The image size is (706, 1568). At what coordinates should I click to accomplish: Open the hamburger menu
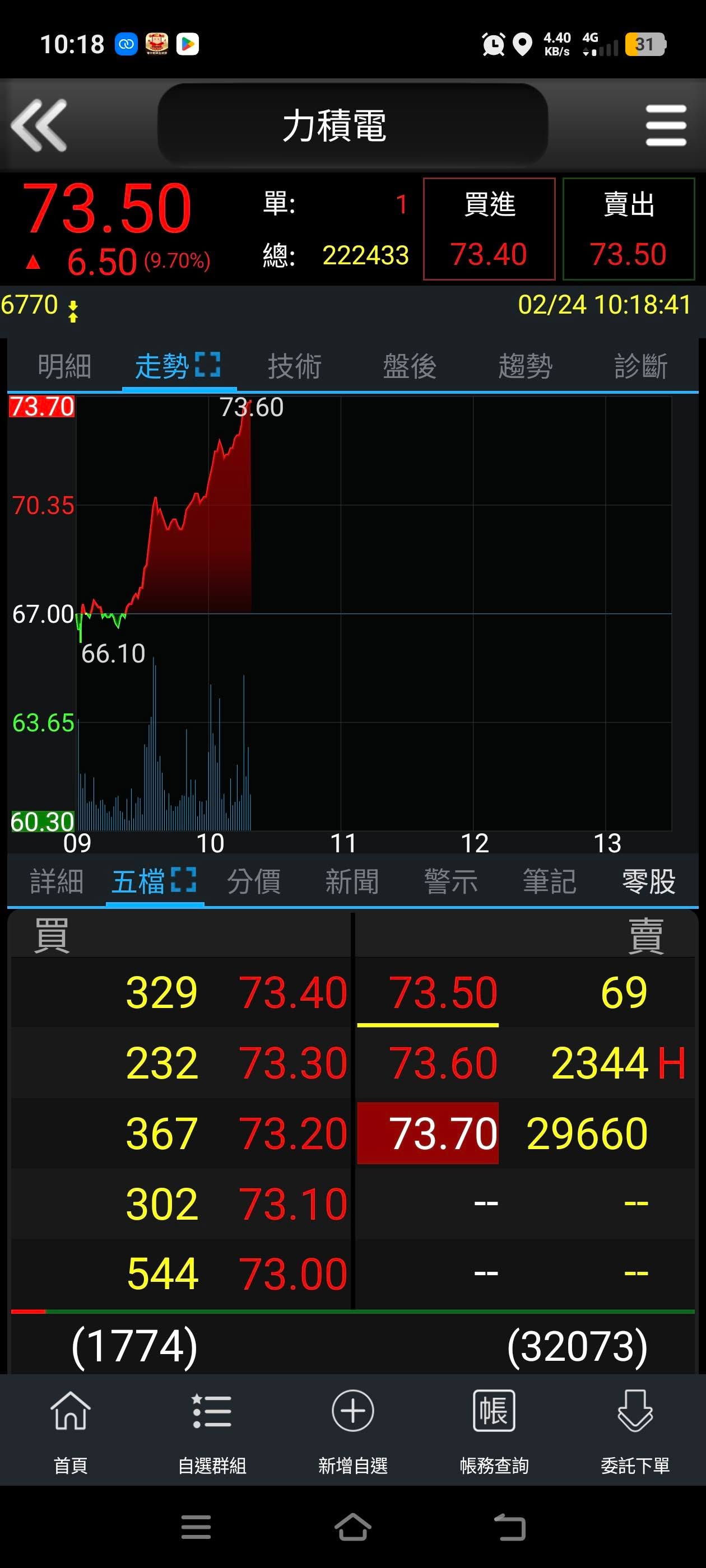point(666,125)
